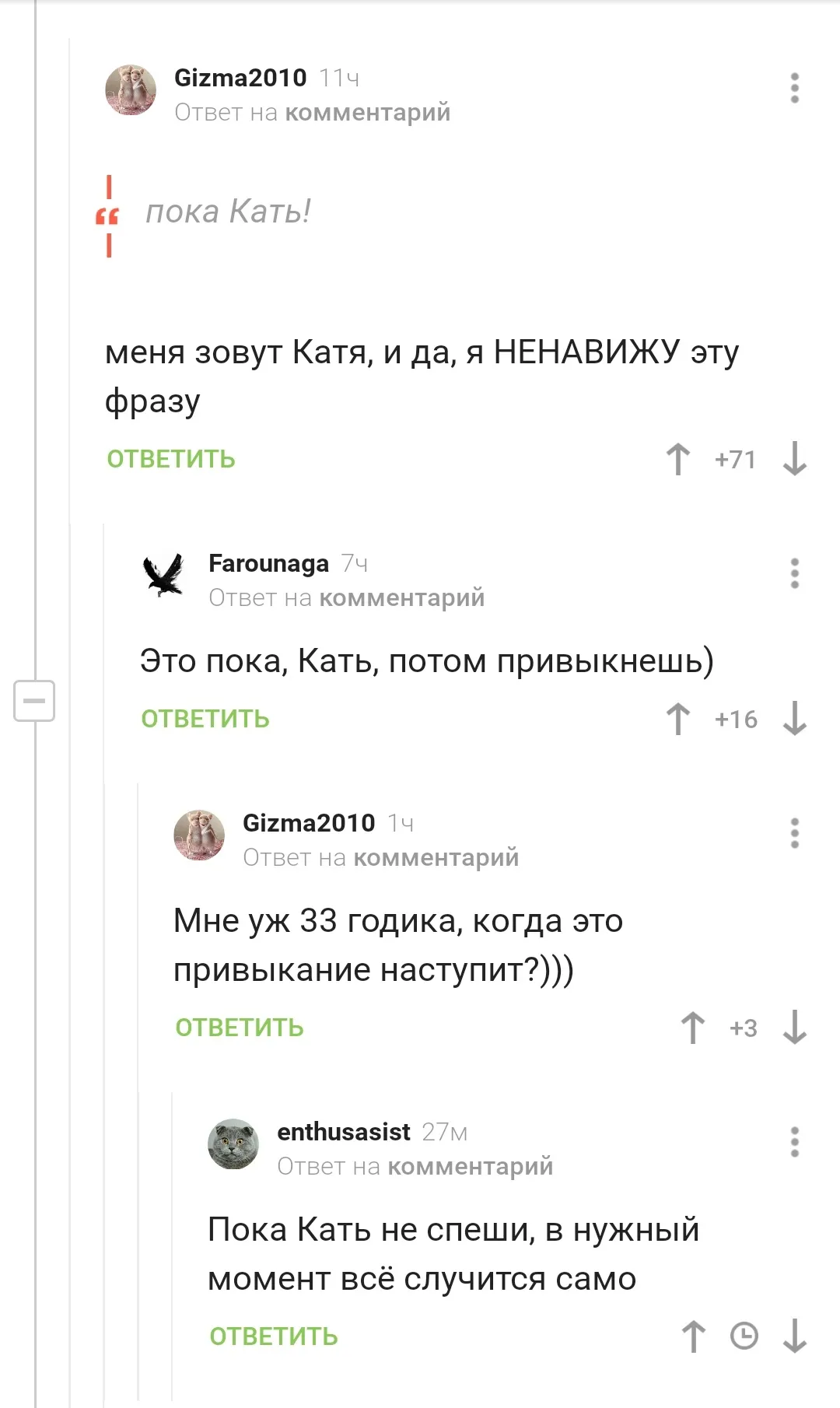This screenshot has width=840, height=1408.
Task: Downvote Farounaga's comment rated +16
Action: pos(794,719)
